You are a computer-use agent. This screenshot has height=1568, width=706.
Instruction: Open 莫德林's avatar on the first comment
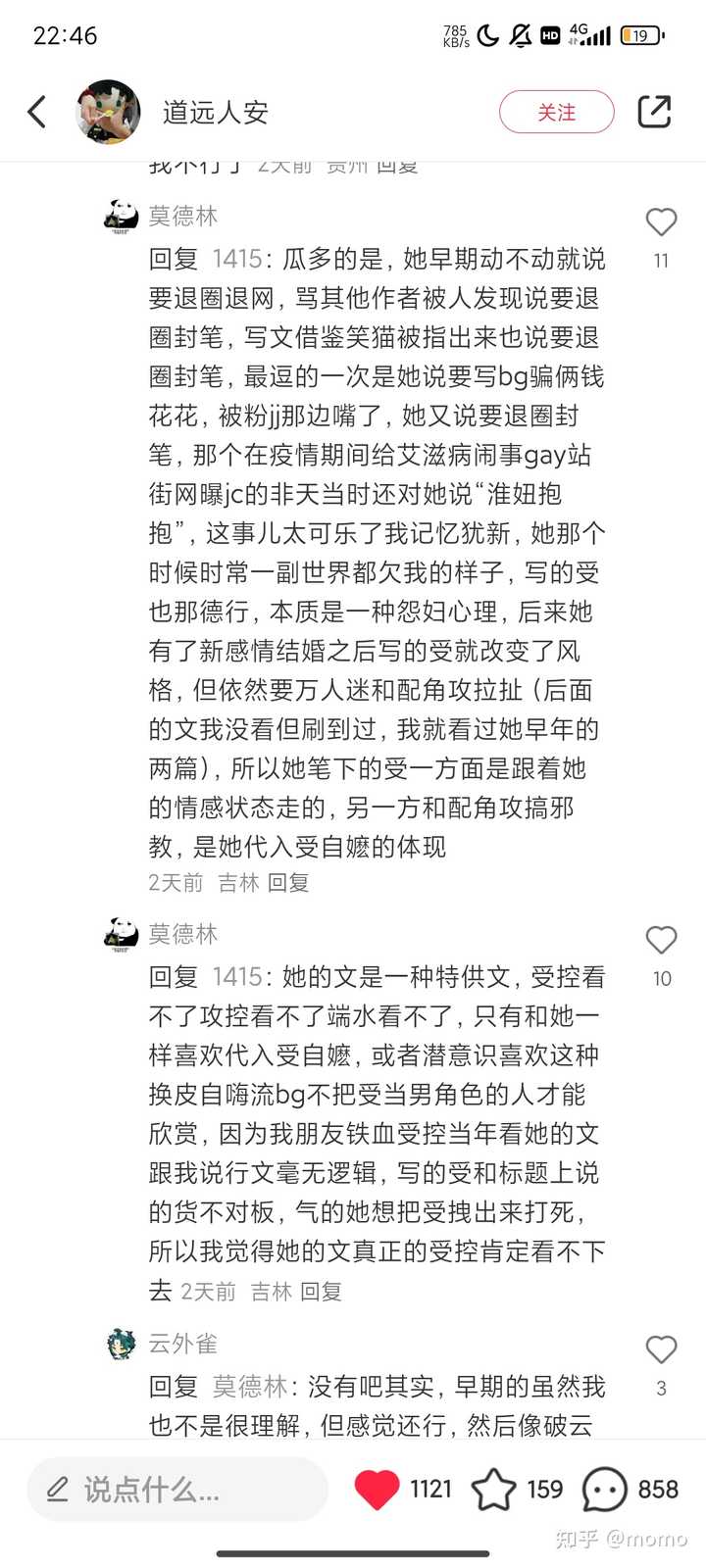tap(122, 217)
